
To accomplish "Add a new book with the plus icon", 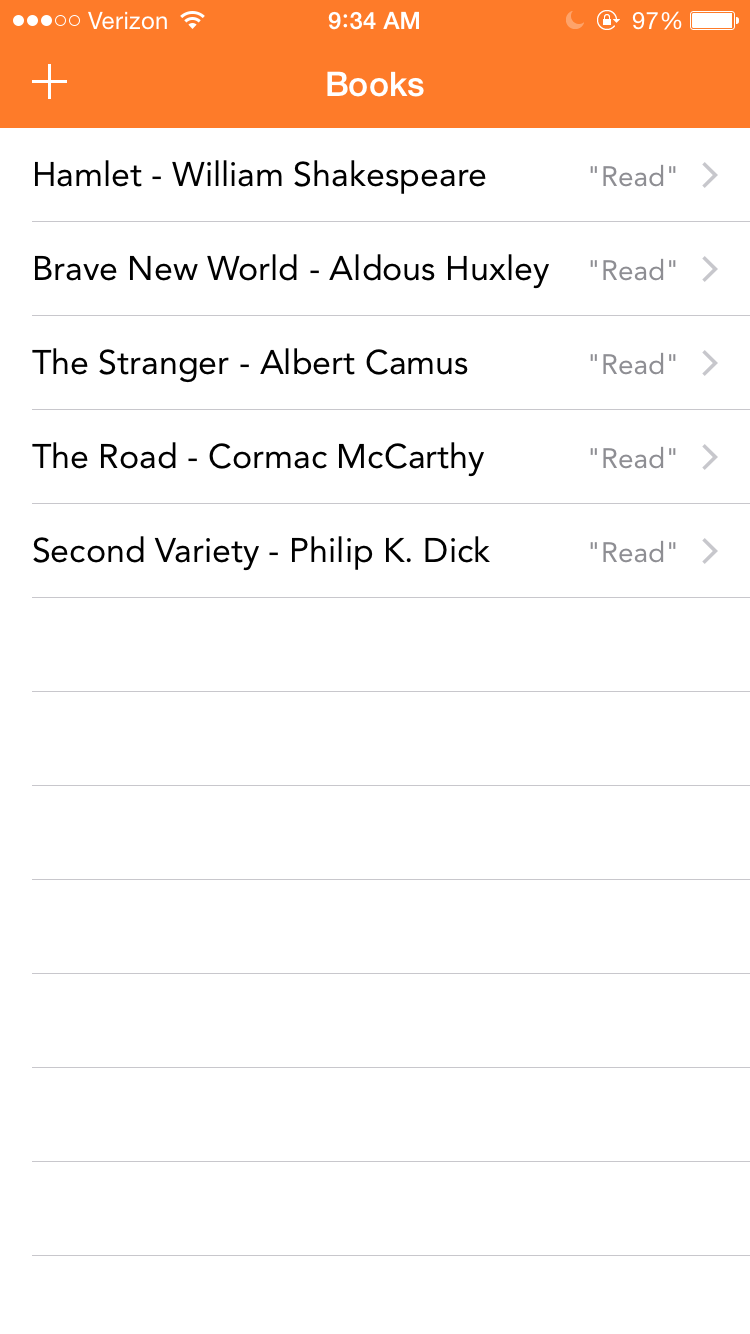I will (49, 83).
